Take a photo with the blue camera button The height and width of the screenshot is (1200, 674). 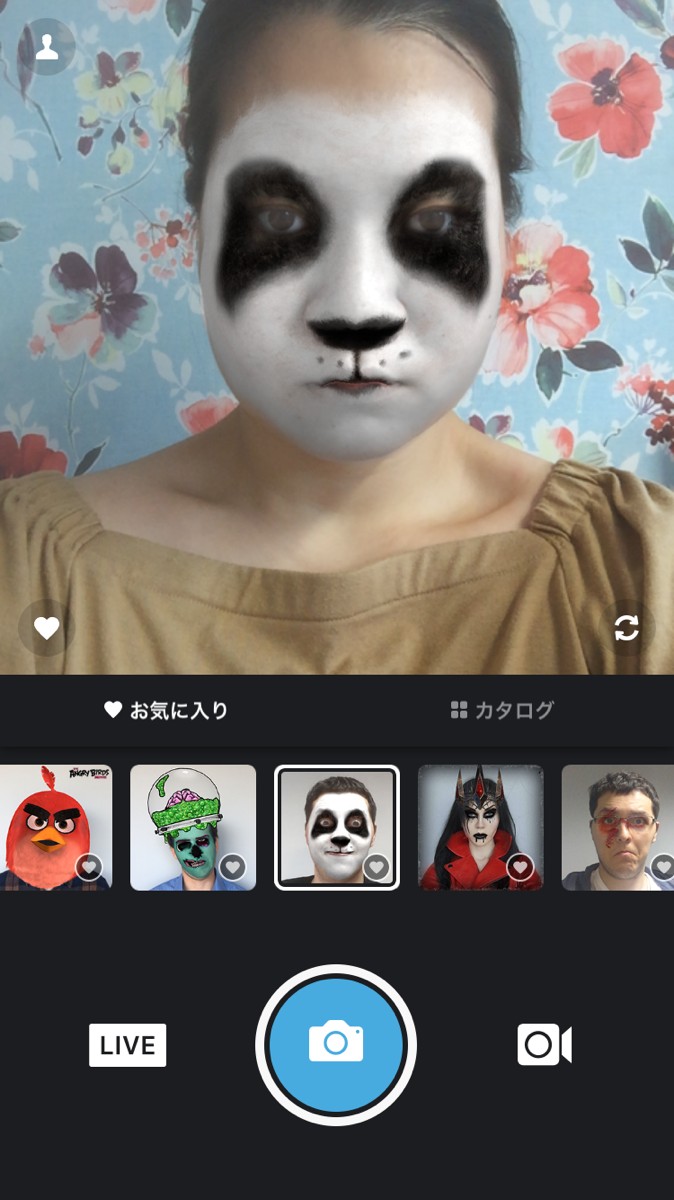[x=336, y=1045]
